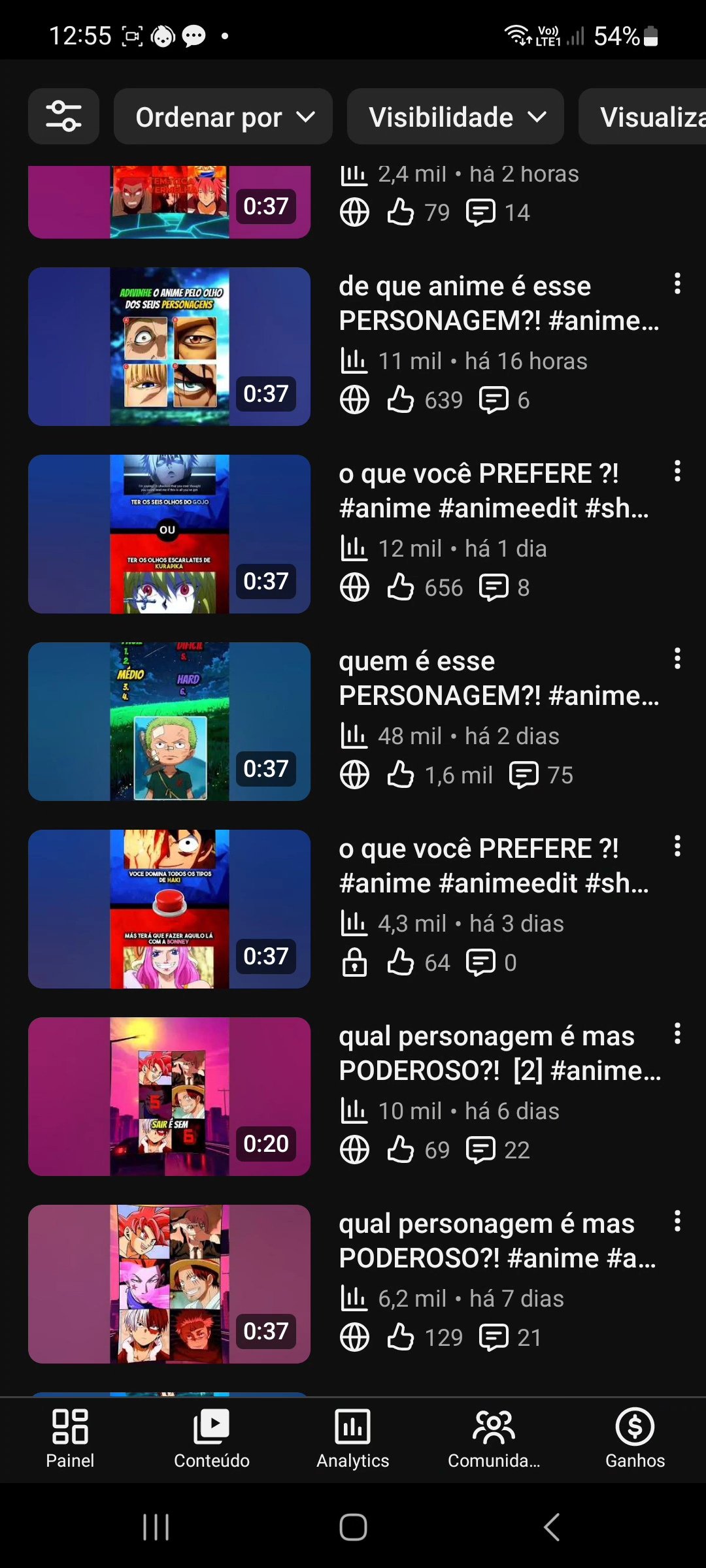The height and width of the screenshot is (1568, 706).
Task: Expand the Ordenar por dropdown
Action: pyautogui.click(x=223, y=117)
